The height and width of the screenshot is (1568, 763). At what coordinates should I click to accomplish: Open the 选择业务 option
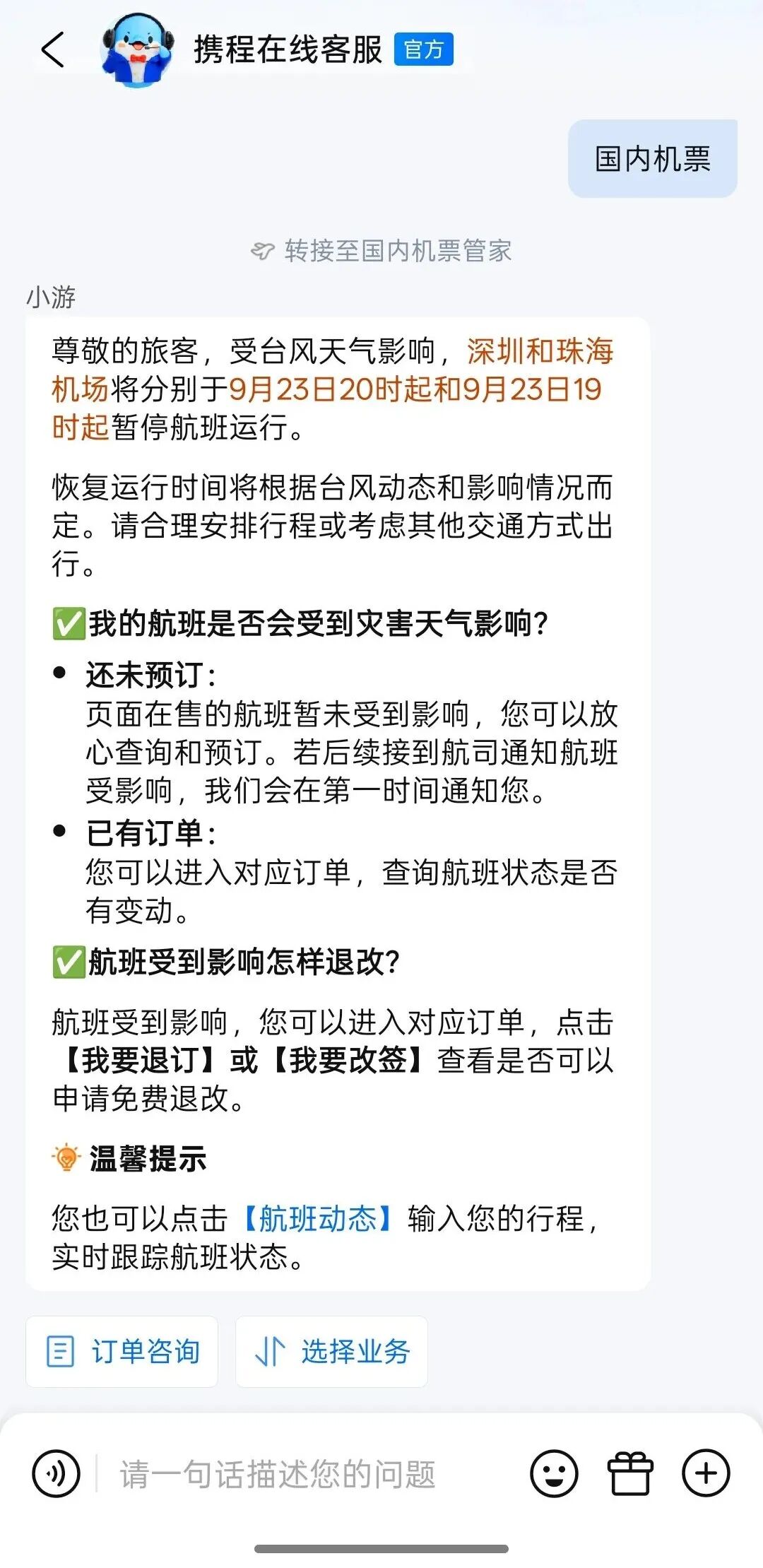point(331,1351)
